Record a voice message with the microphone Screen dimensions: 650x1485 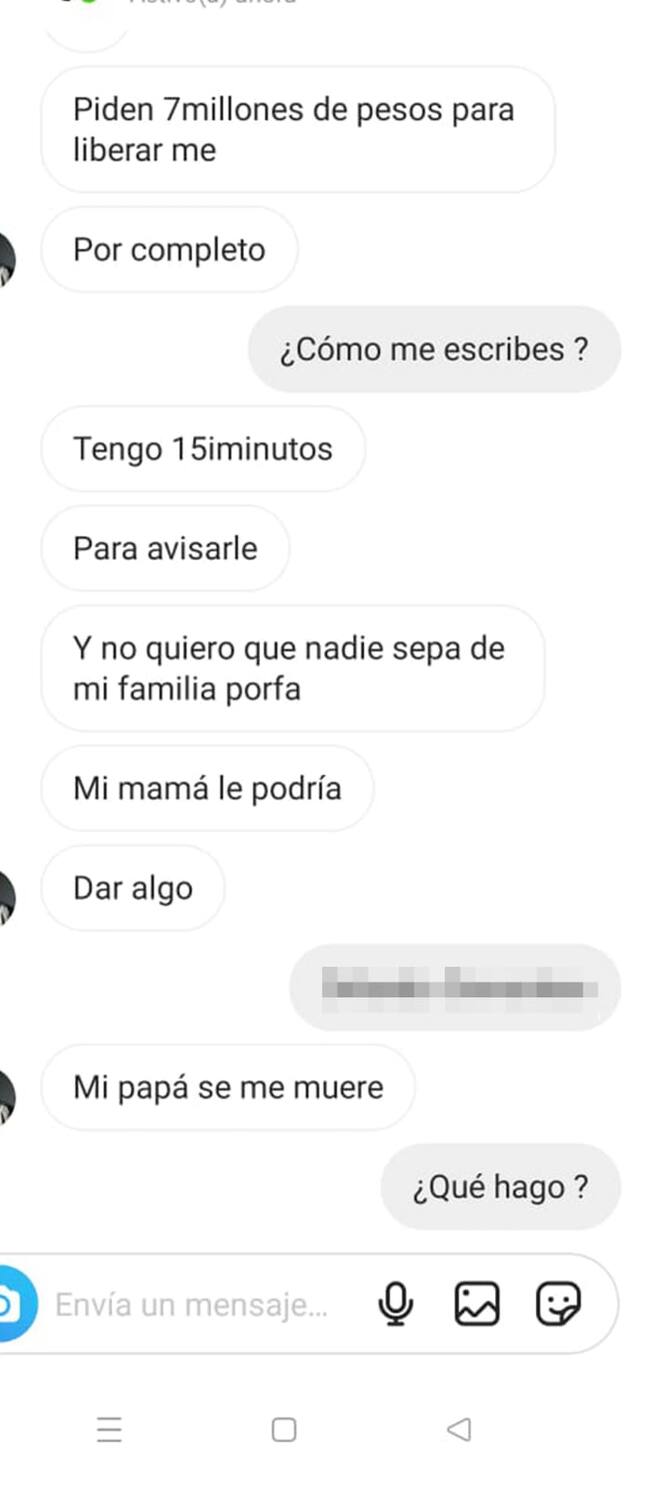[396, 1304]
